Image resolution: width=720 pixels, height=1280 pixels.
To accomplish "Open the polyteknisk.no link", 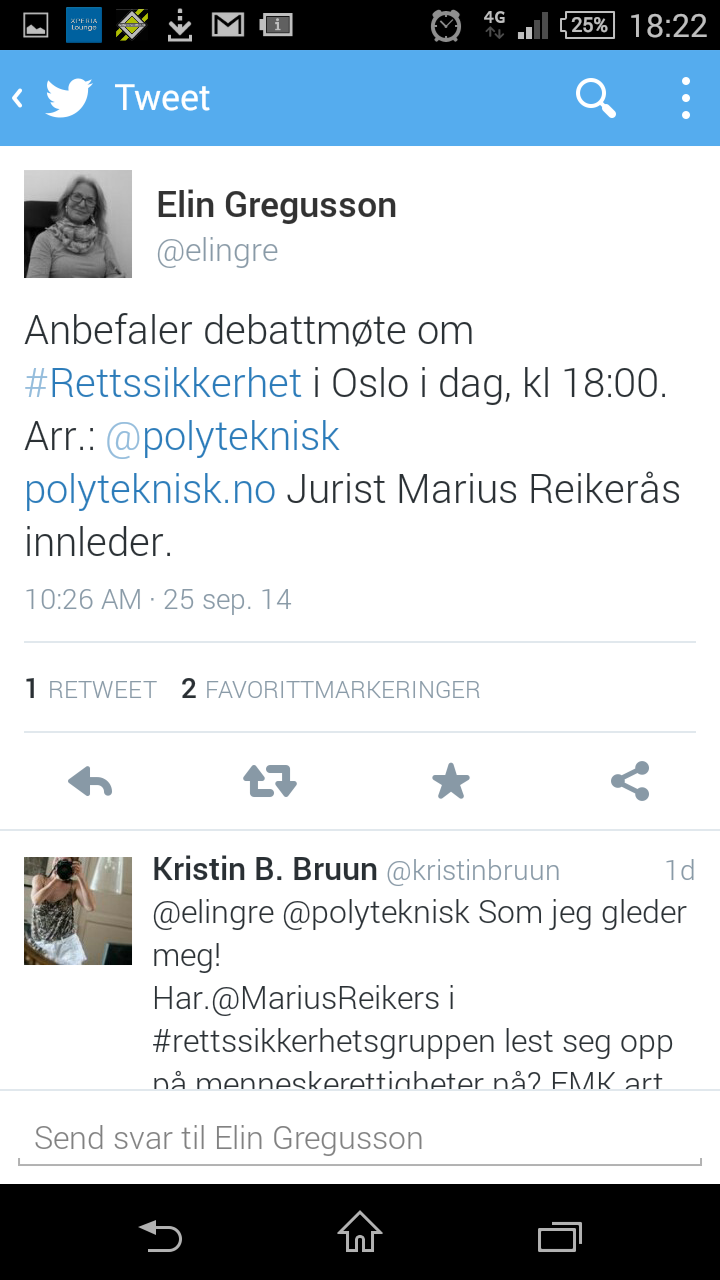I will click(x=150, y=490).
